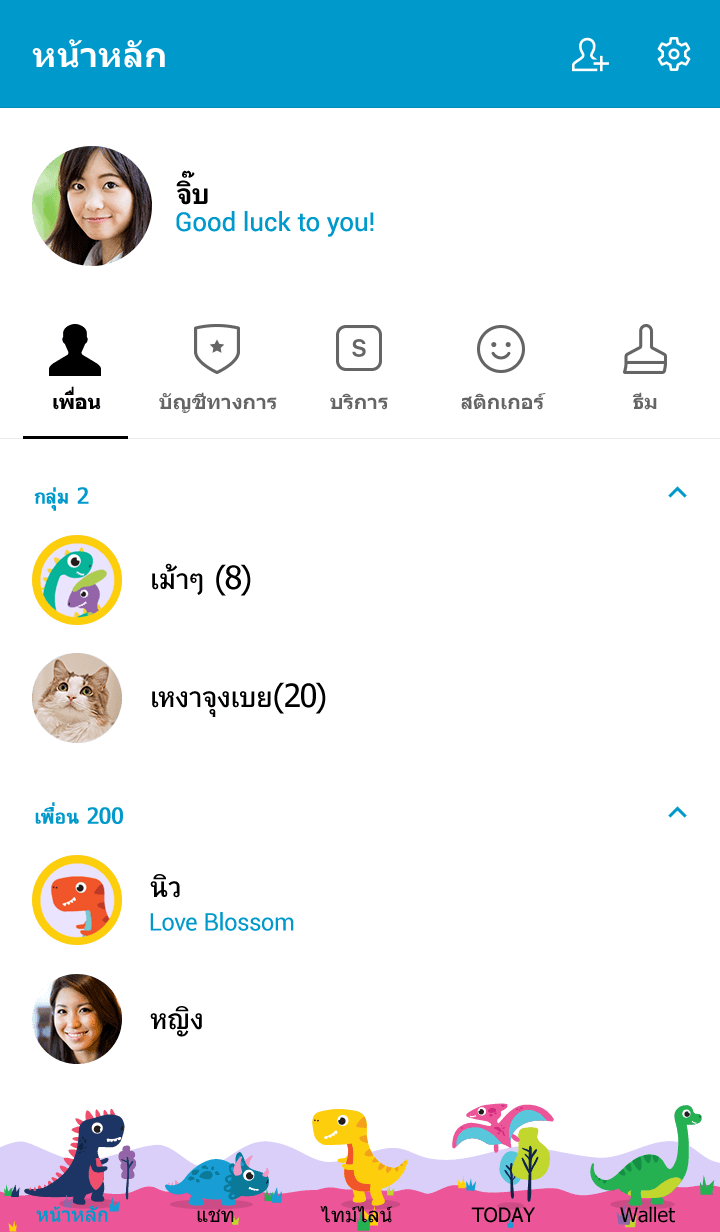Open จิ๊บ's own profile
This screenshot has width=720, height=1232.
coord(92,206)
